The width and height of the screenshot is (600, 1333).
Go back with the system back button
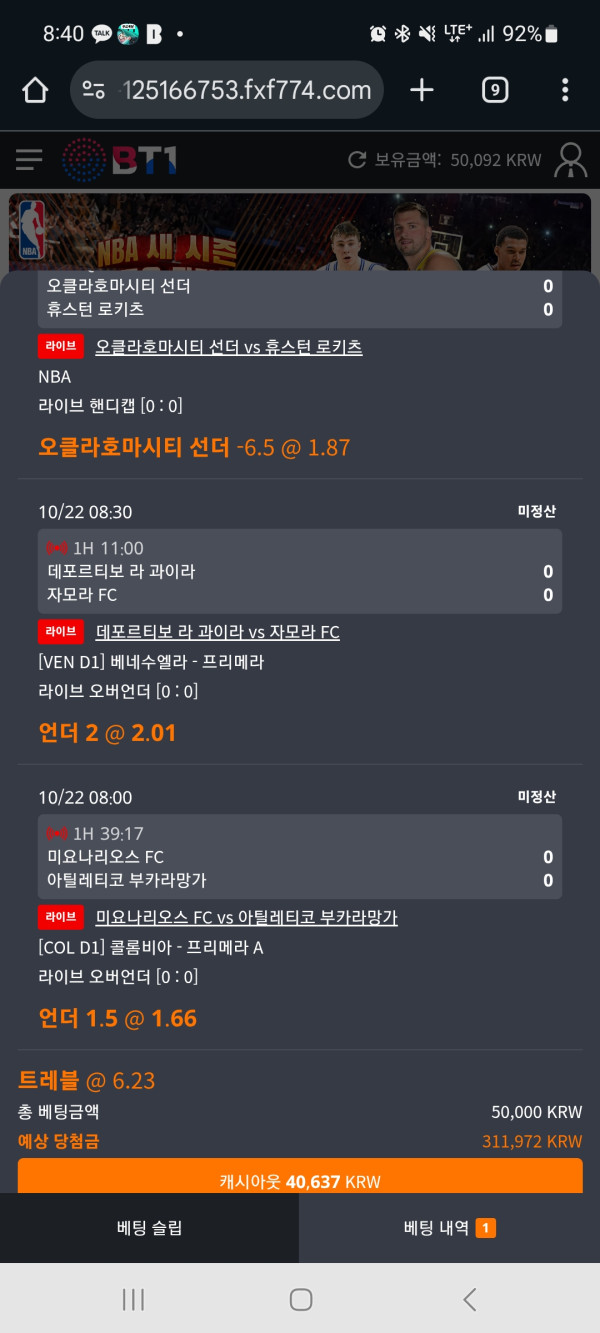click(x=469, y=1299)
